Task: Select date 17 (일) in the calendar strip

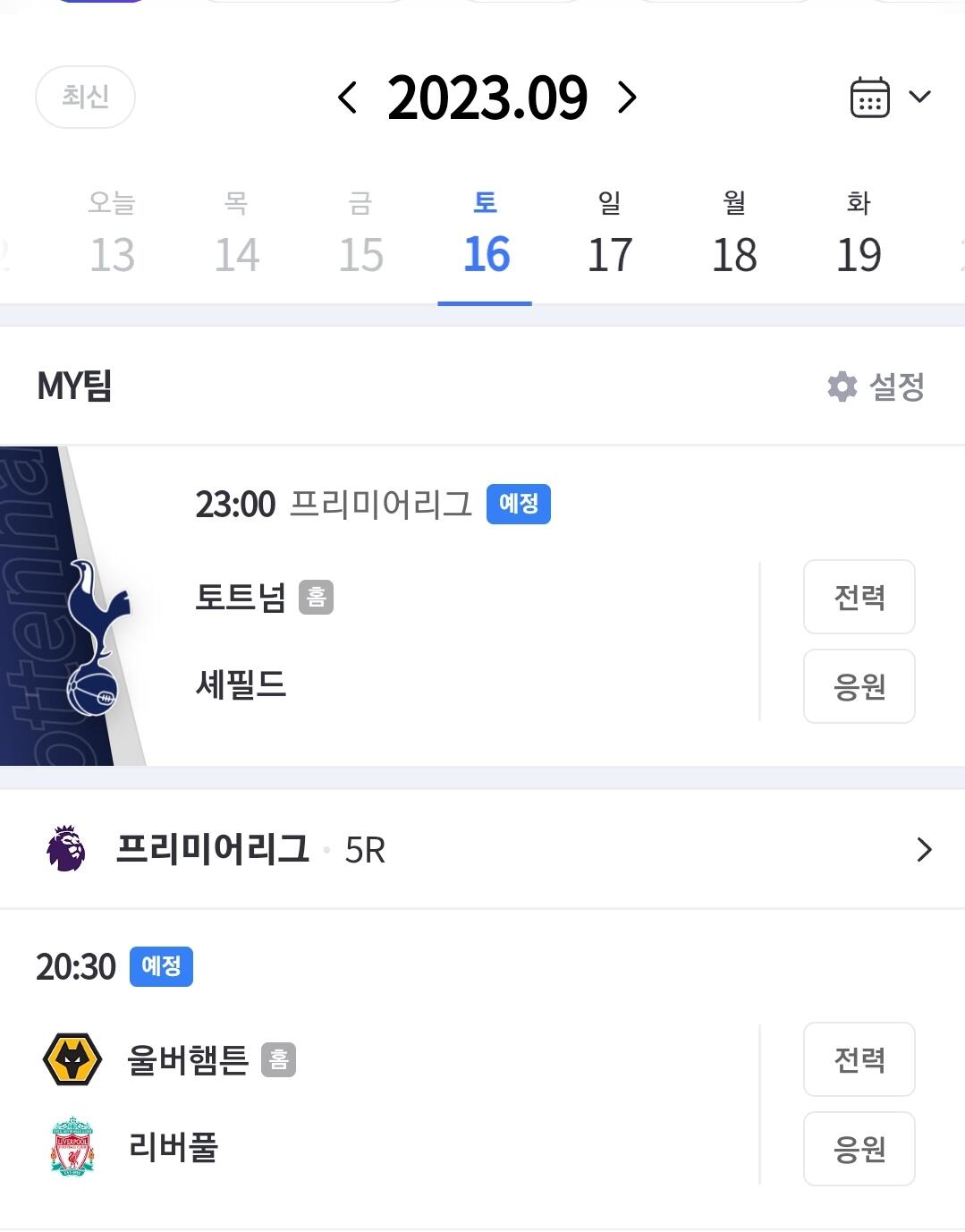Action: tap(610, 233)
